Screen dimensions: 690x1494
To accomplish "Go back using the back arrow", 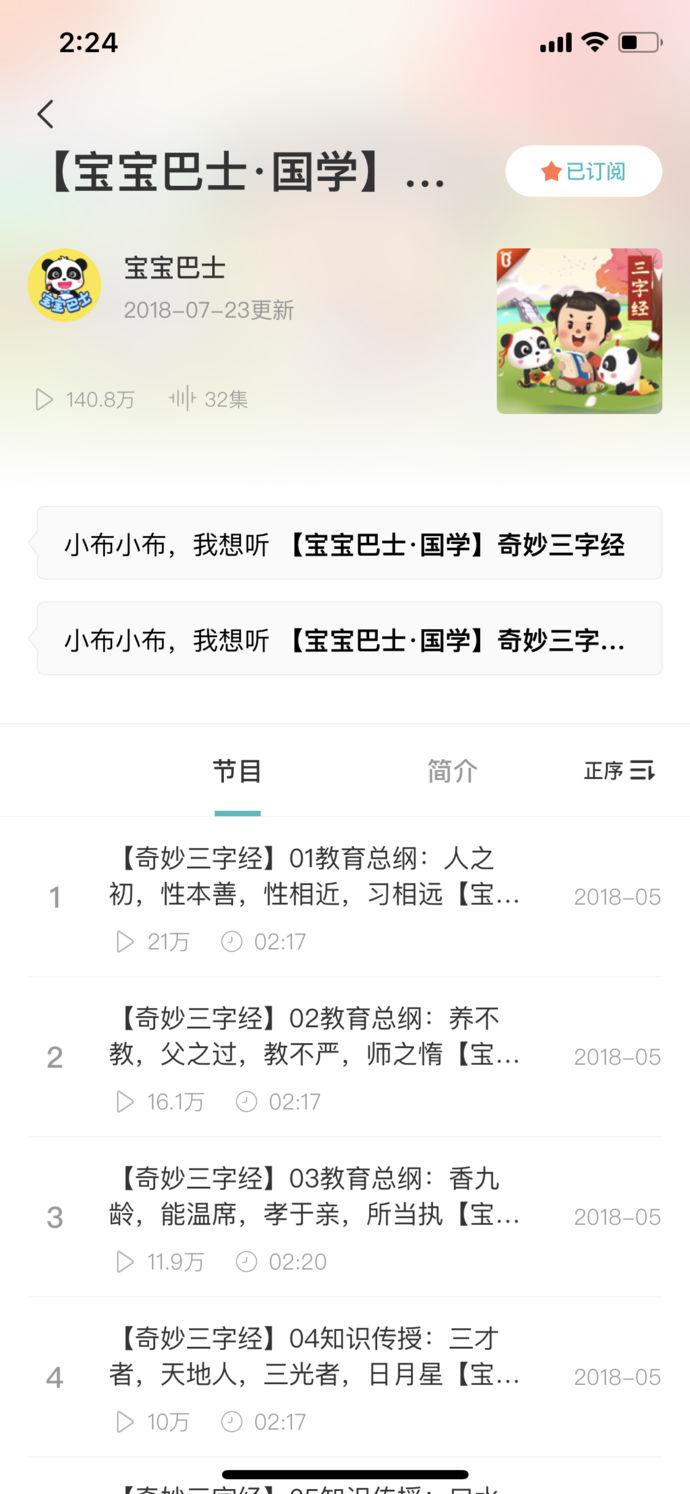I will [x=45, y=114].
